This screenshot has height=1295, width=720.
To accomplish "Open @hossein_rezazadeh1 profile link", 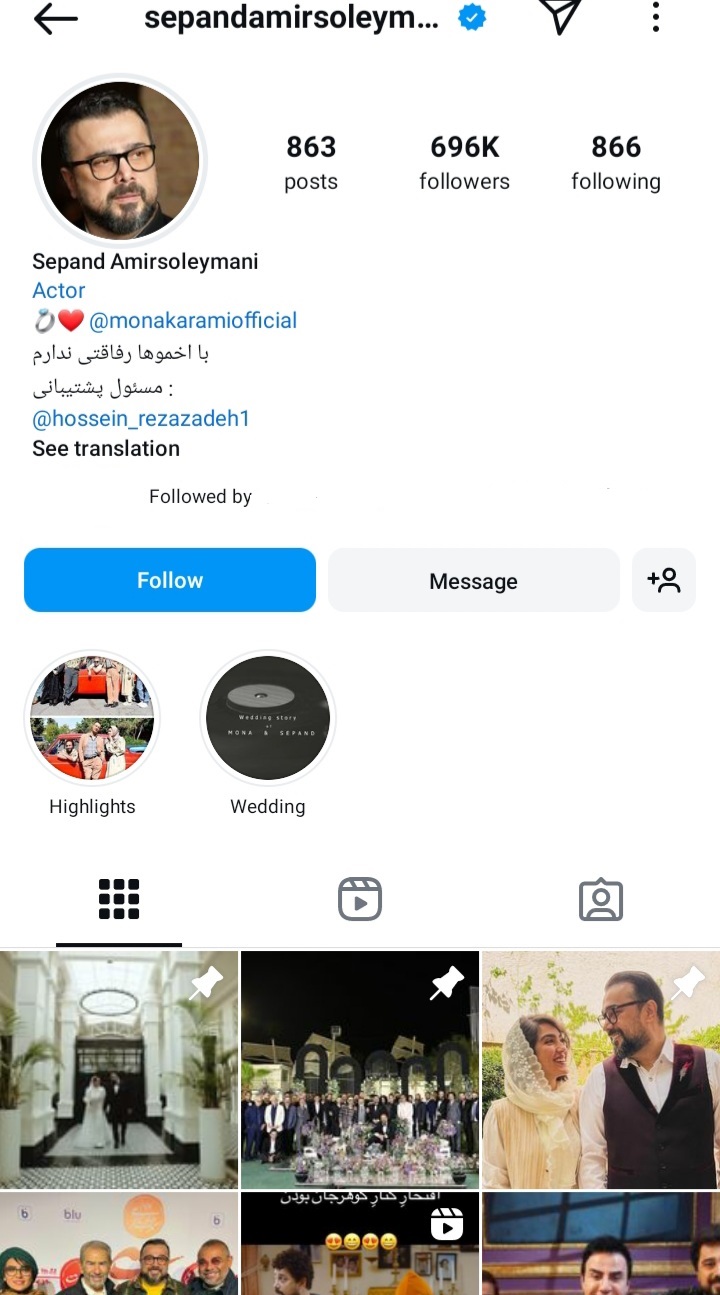I will (x=140, y=418).
